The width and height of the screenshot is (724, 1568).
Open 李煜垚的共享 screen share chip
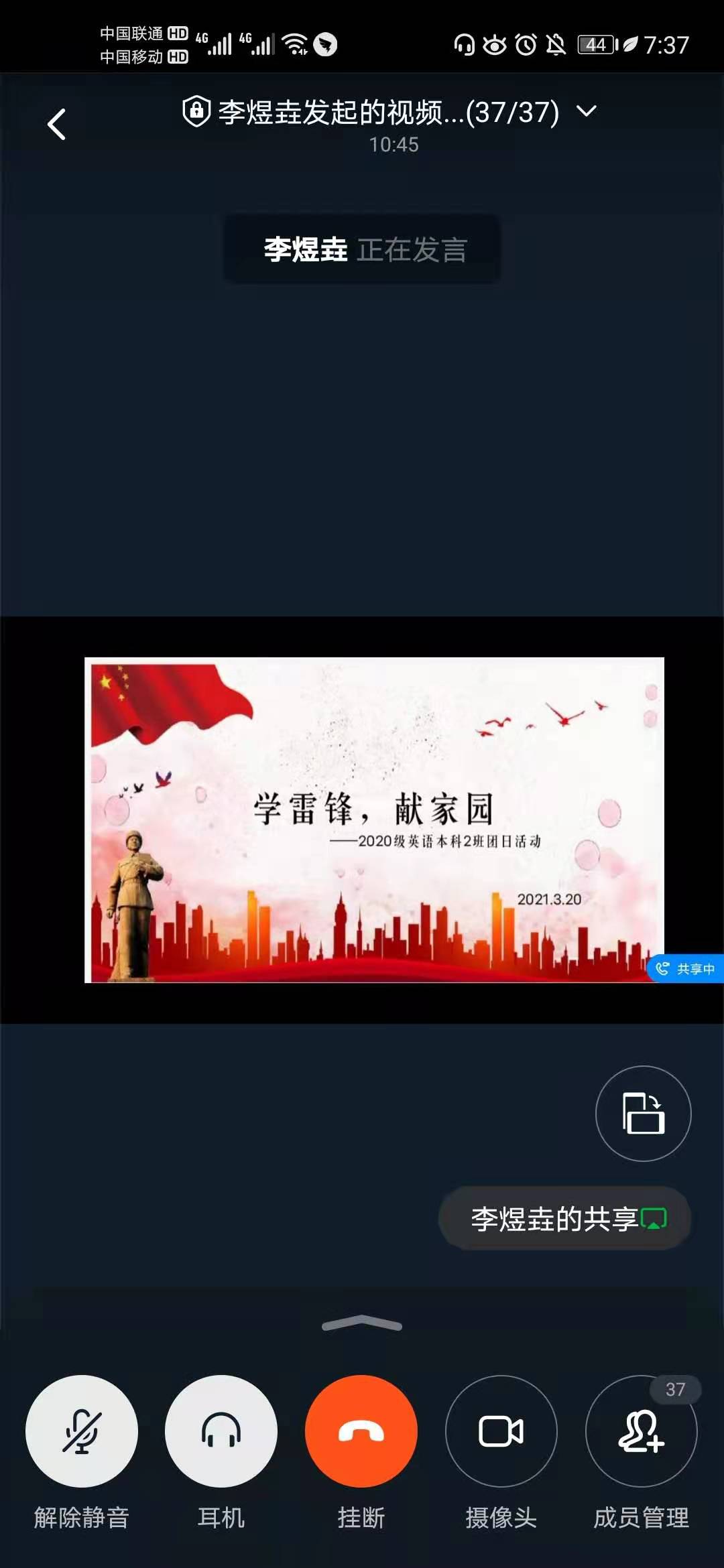(565, 1218)
